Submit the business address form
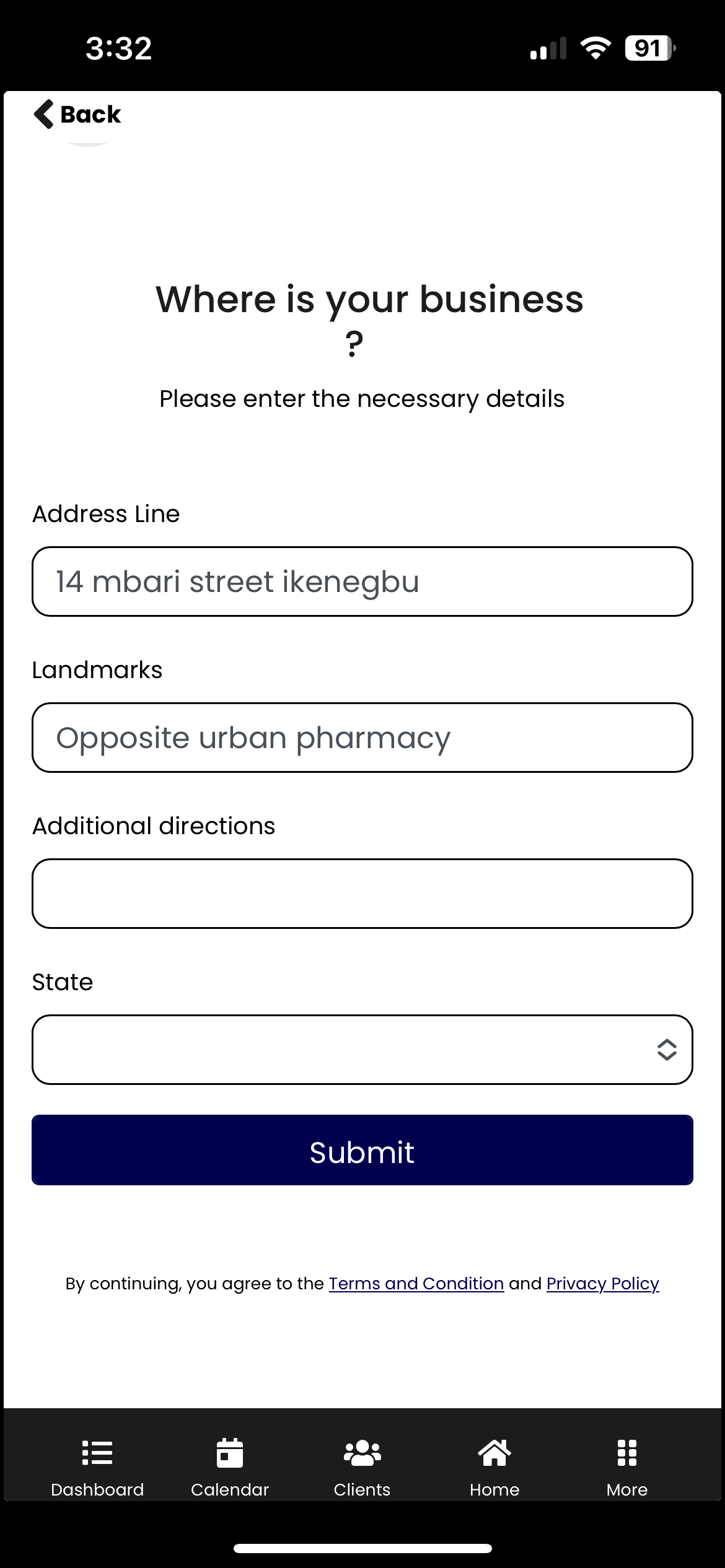725x1568 pixels. [x=362, y=1150]
